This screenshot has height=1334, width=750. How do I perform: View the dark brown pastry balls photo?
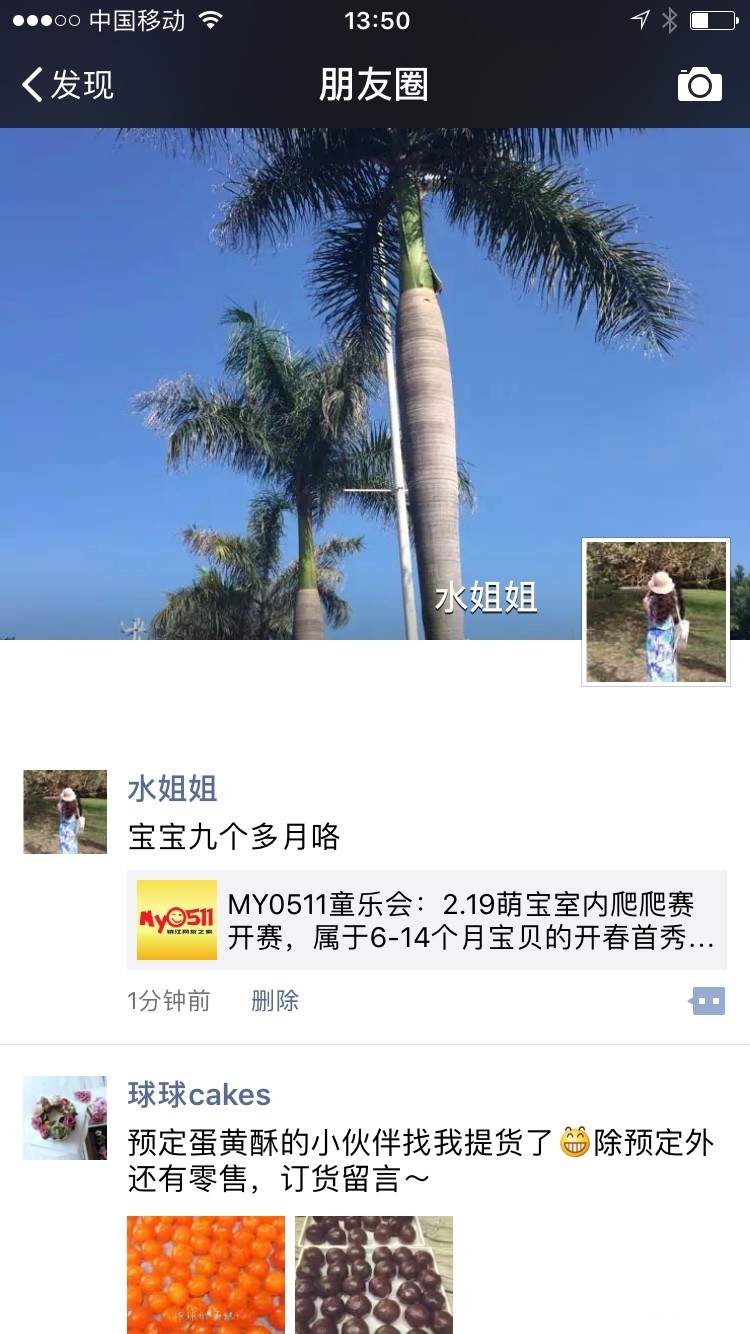374,1274
